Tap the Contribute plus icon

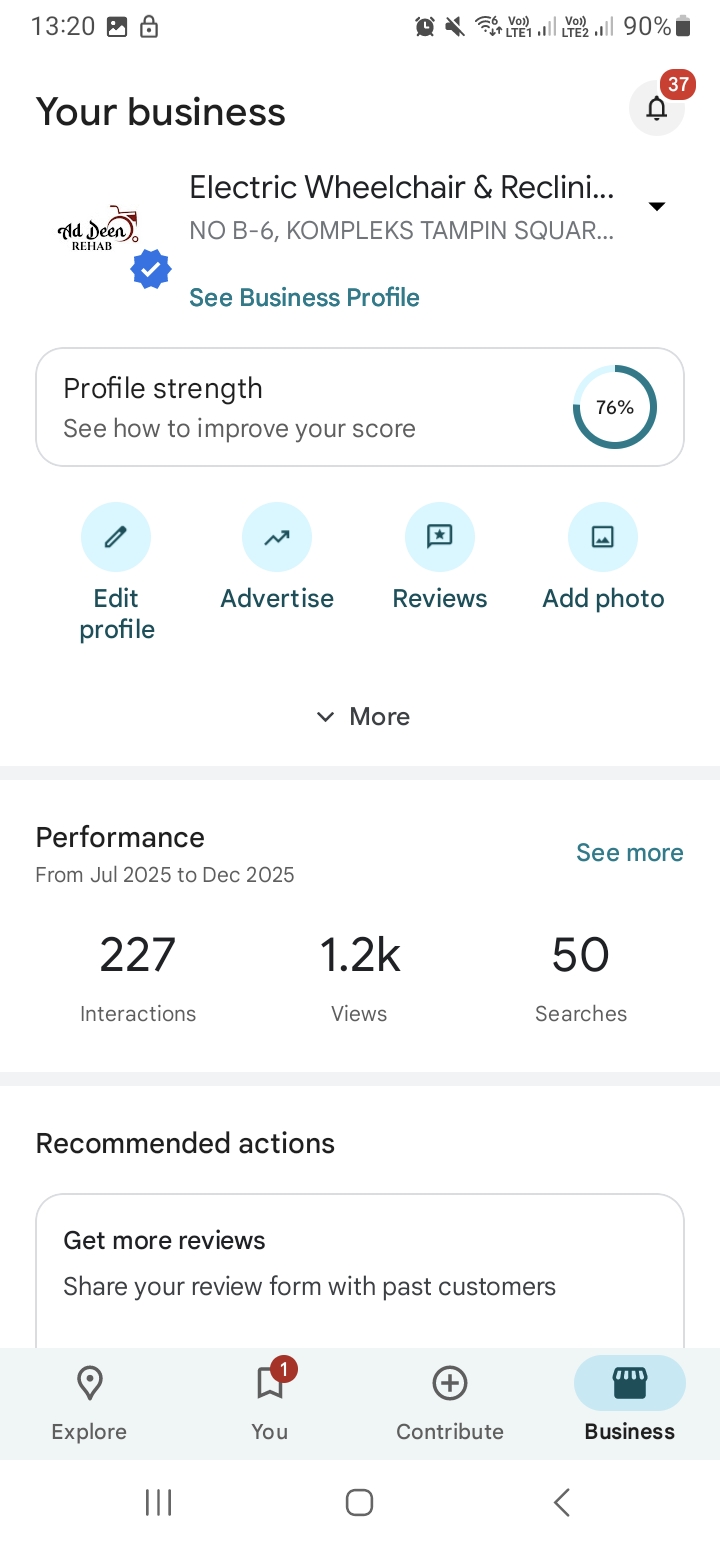coord(449,1383)
